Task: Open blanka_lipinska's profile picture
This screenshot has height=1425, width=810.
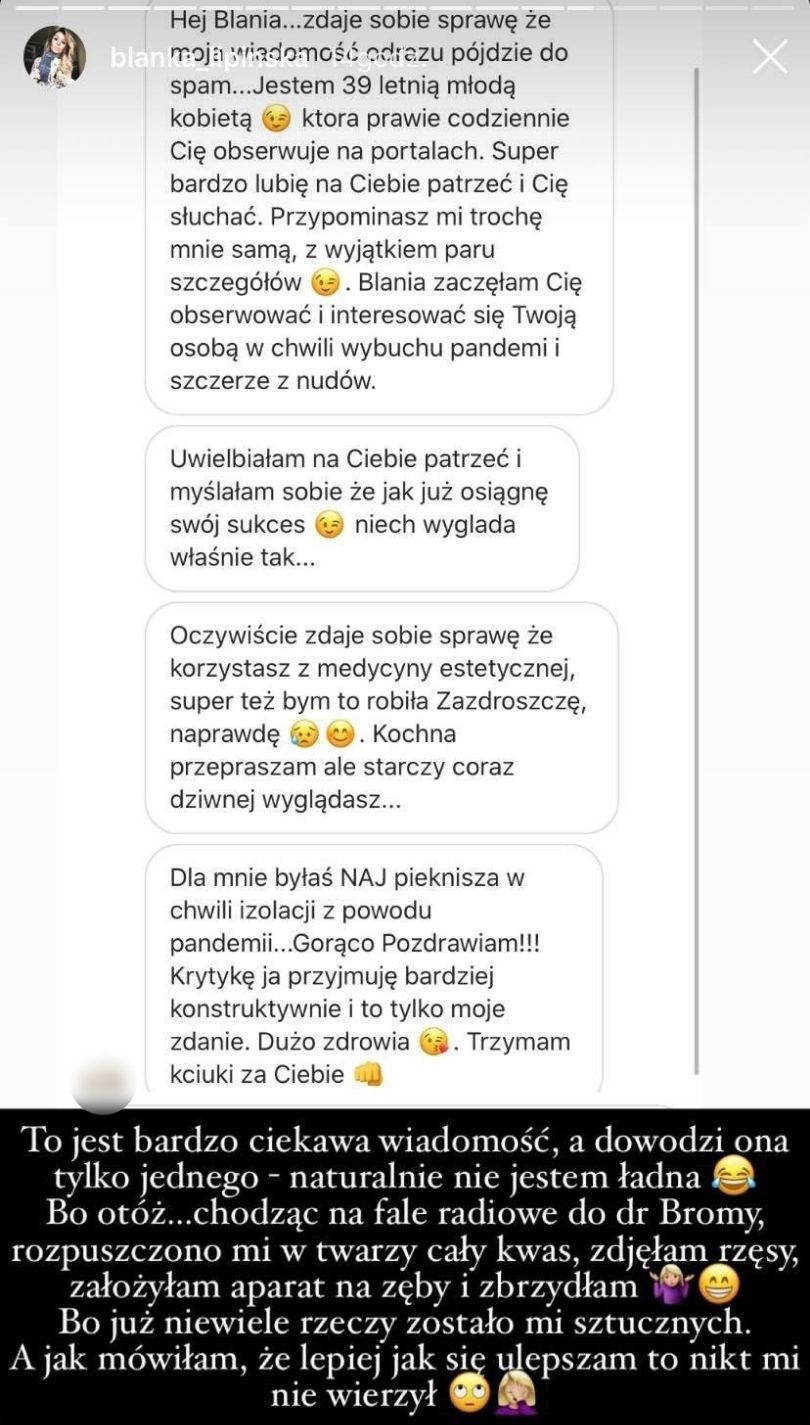Action: click(x=54, y=57)
